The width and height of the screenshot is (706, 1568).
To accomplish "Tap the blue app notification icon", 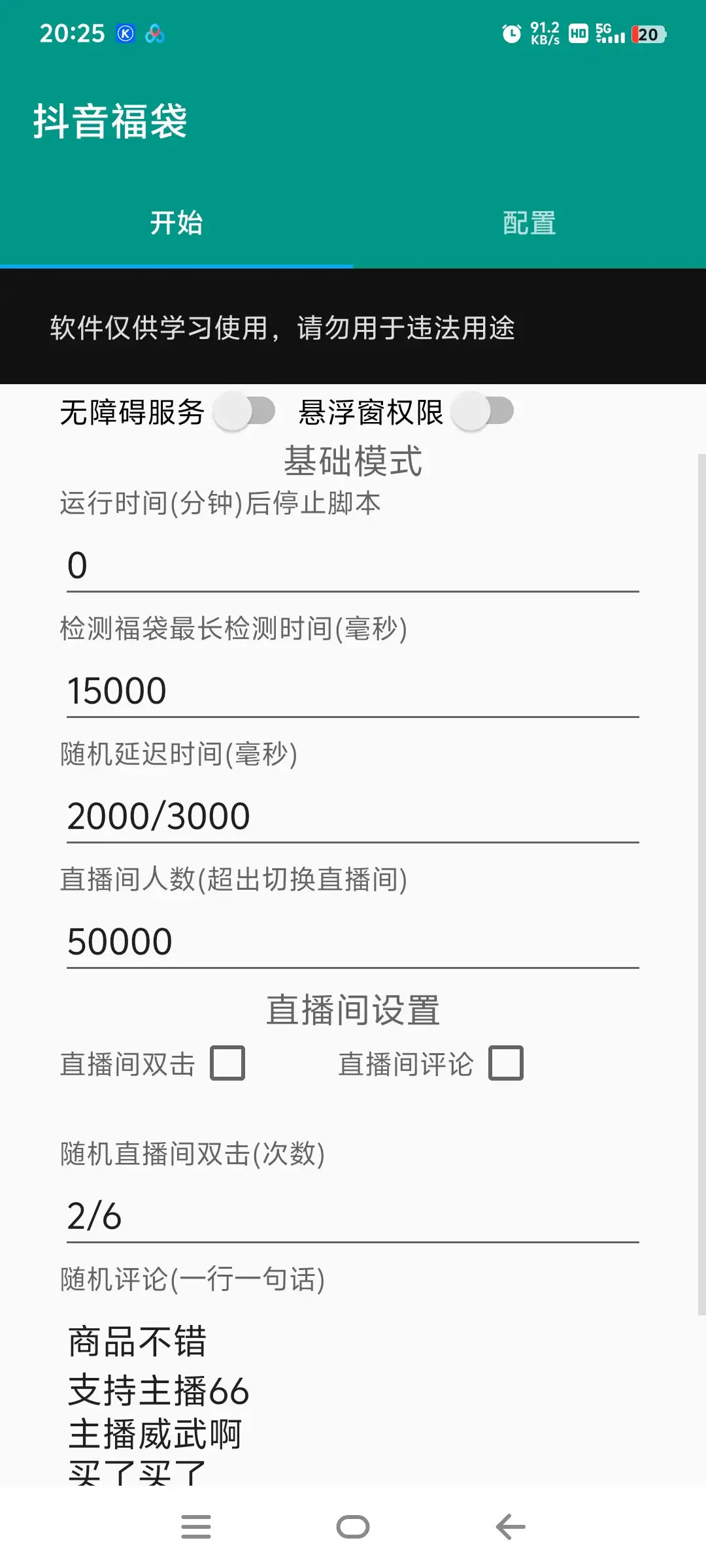I will pos(154,34).
